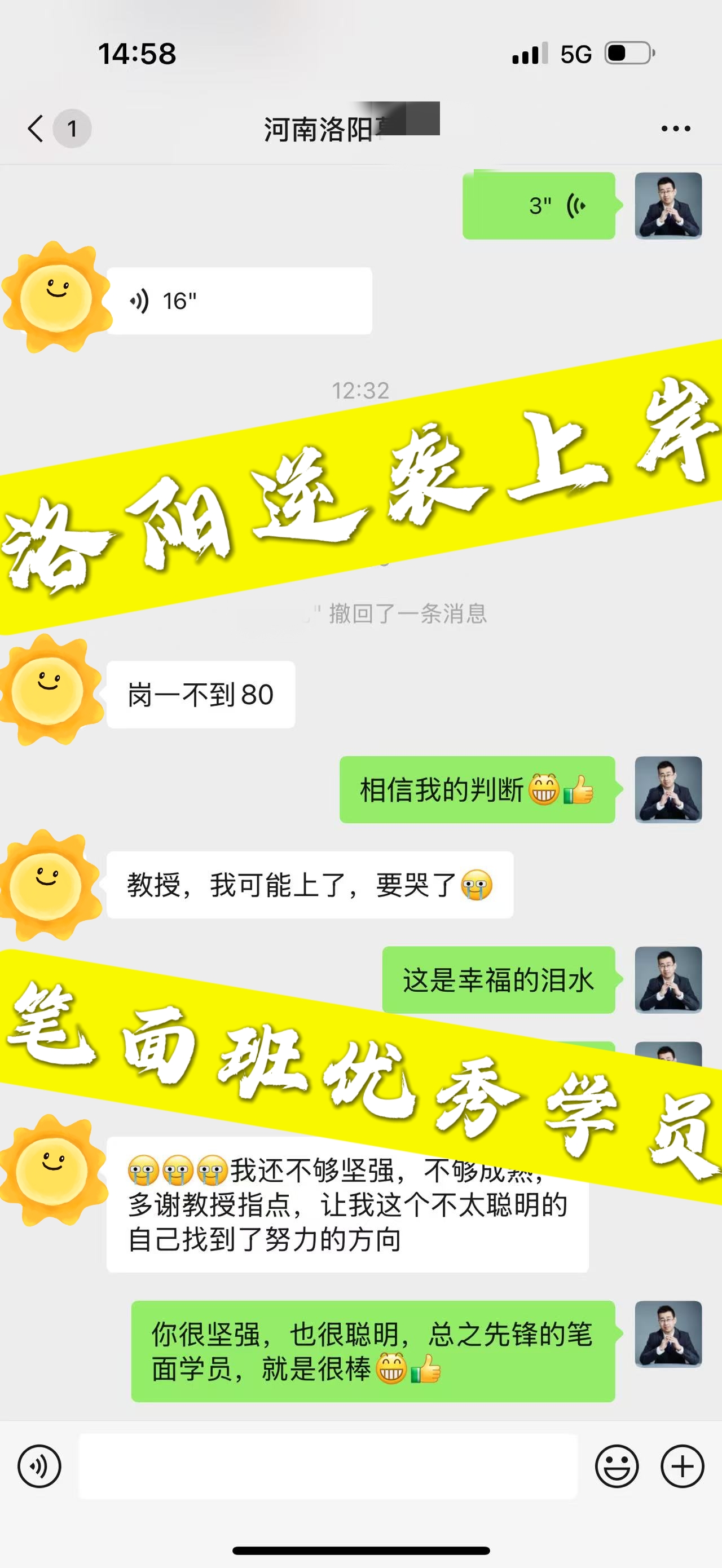Screen dimensions: 722x1568
Task: Open the emoji sticker panel
Action: 616,1466
